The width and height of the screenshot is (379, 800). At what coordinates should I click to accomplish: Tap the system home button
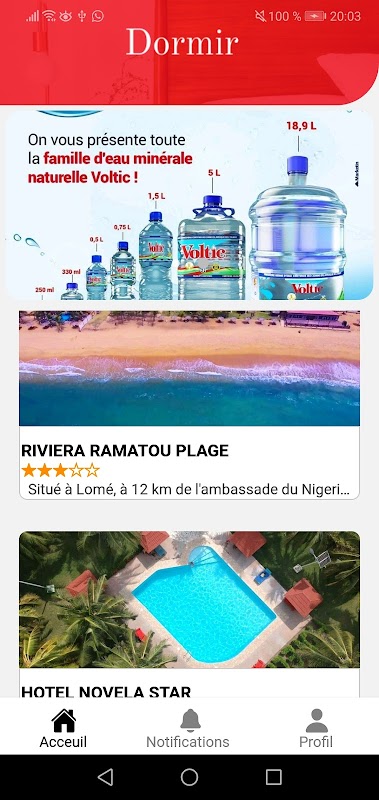click(189, 777)
